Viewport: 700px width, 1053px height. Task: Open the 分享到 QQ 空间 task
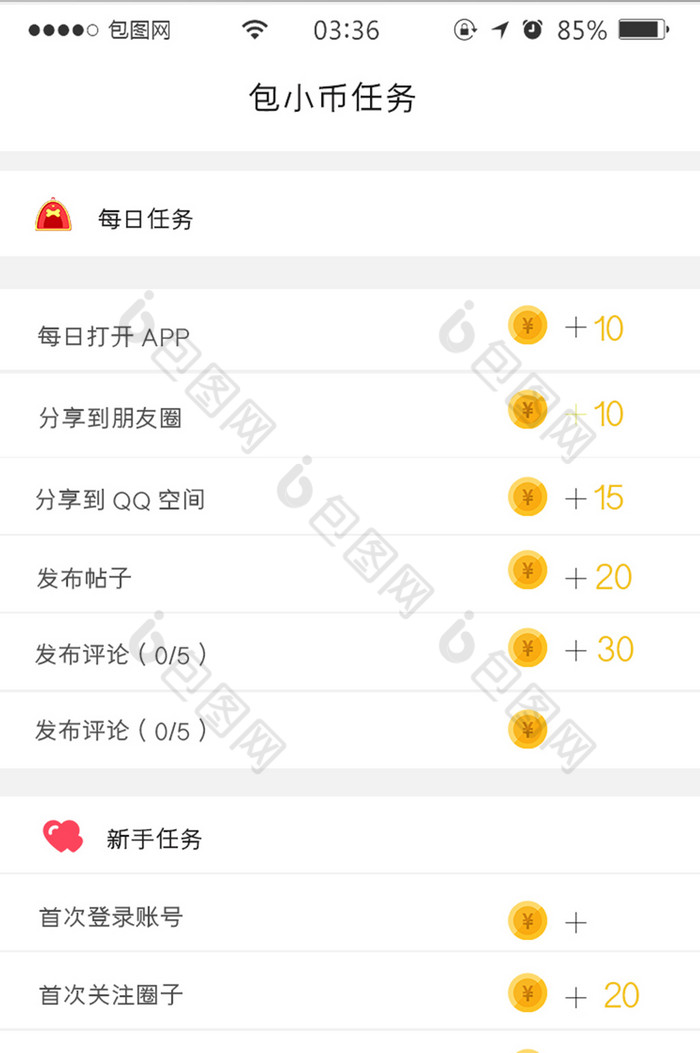pos(120,499)
